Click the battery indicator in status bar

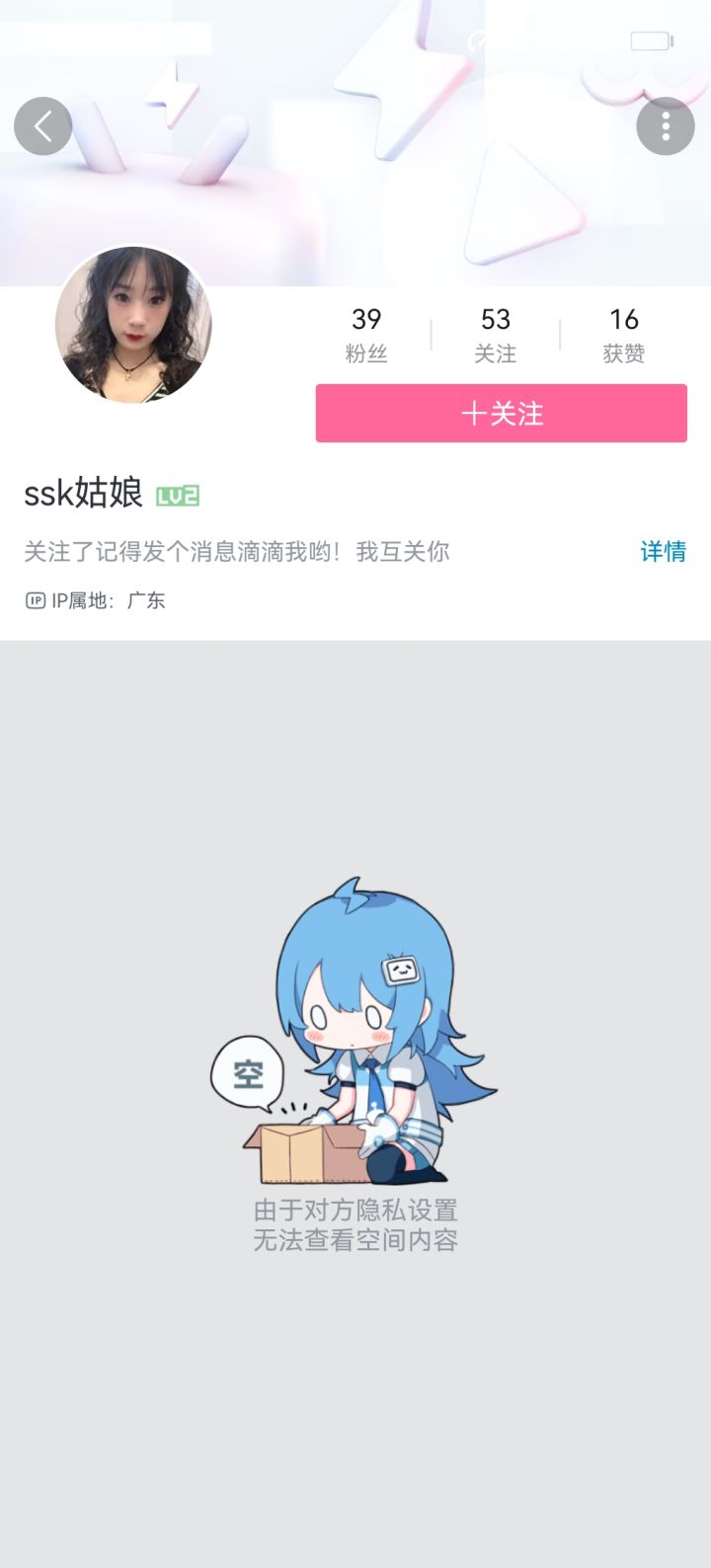(x=649, y=39)
